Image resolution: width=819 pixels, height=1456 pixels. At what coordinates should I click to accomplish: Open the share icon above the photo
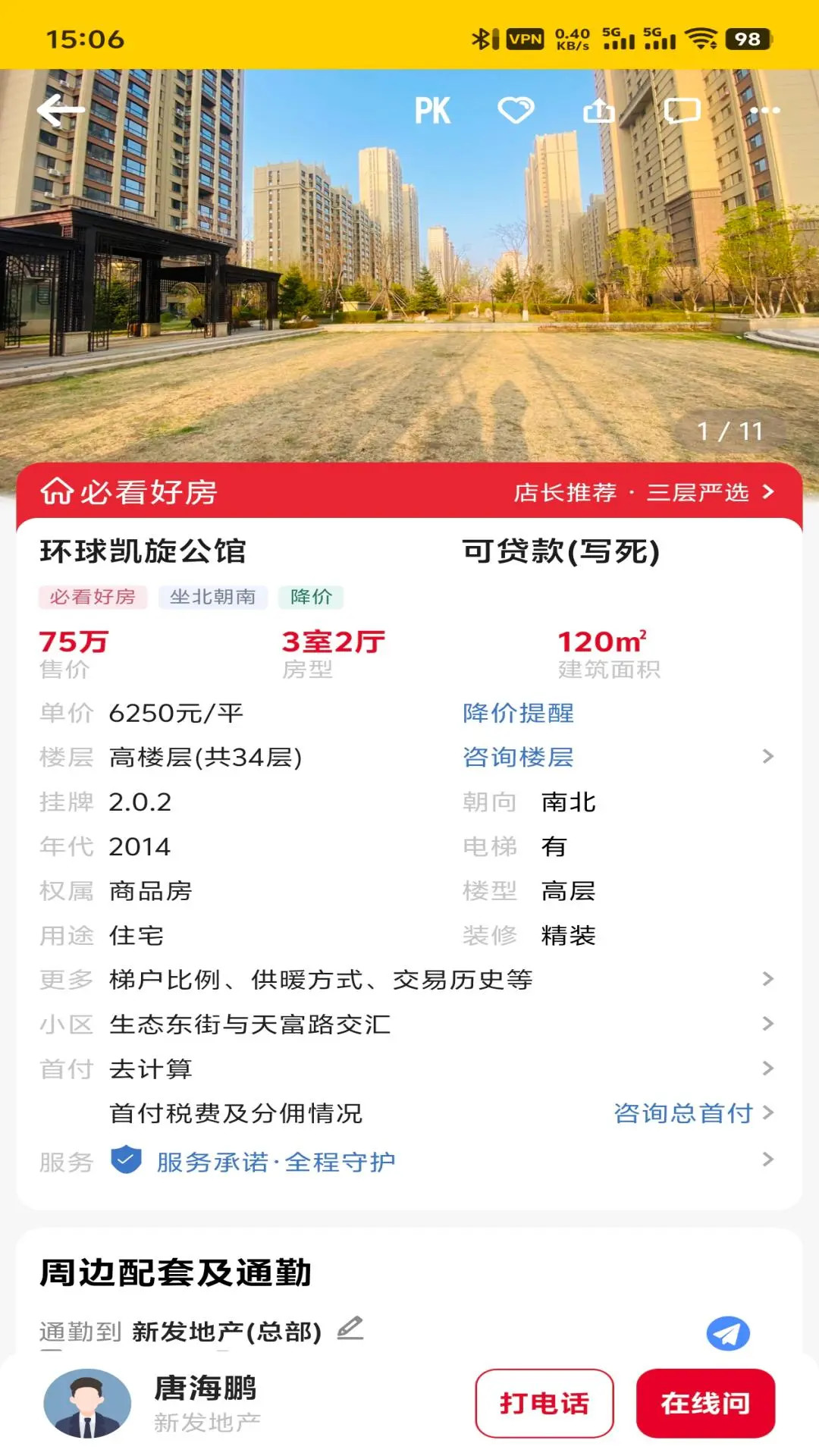coord(600,110)
